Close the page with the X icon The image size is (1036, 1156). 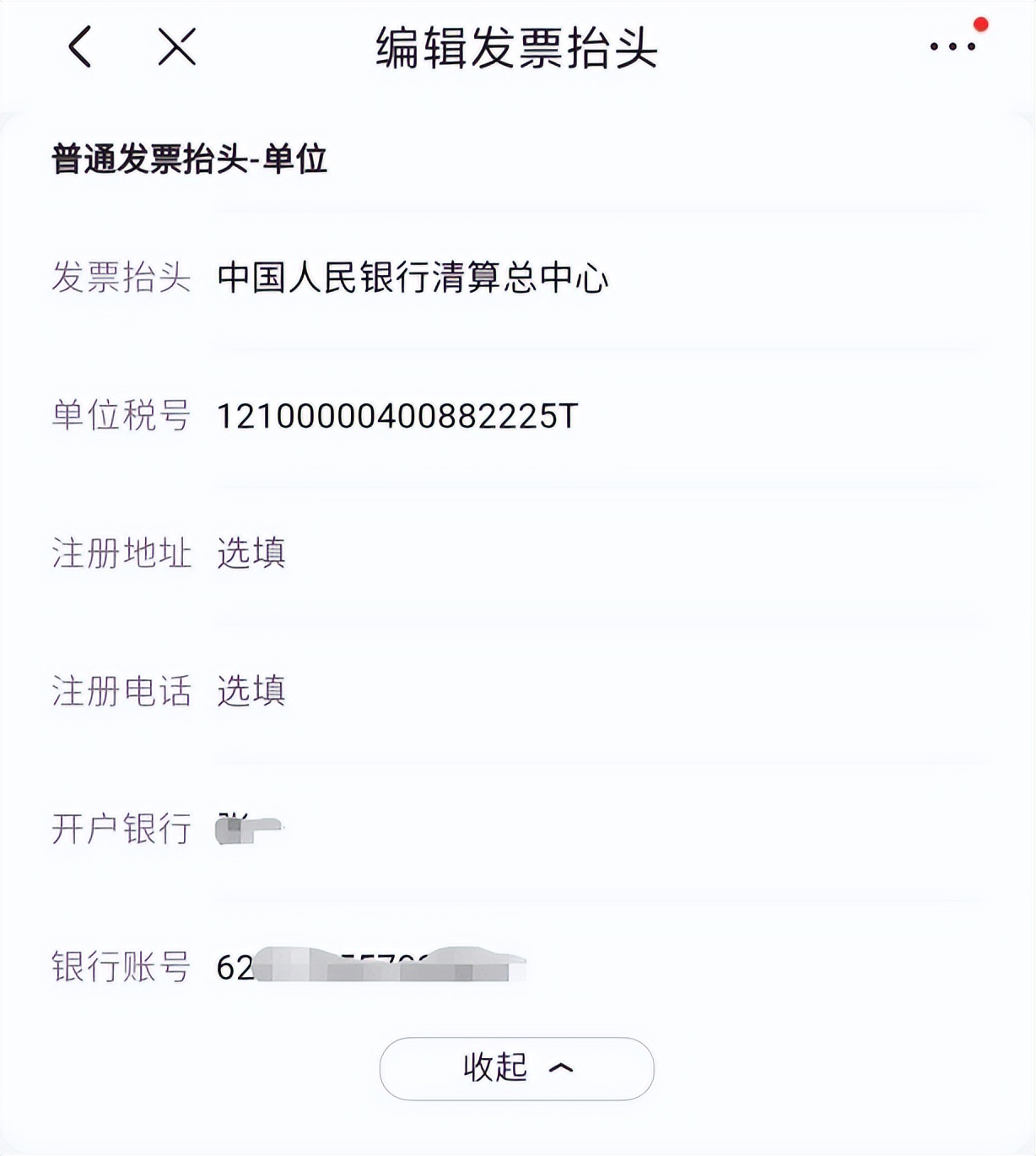177,48
